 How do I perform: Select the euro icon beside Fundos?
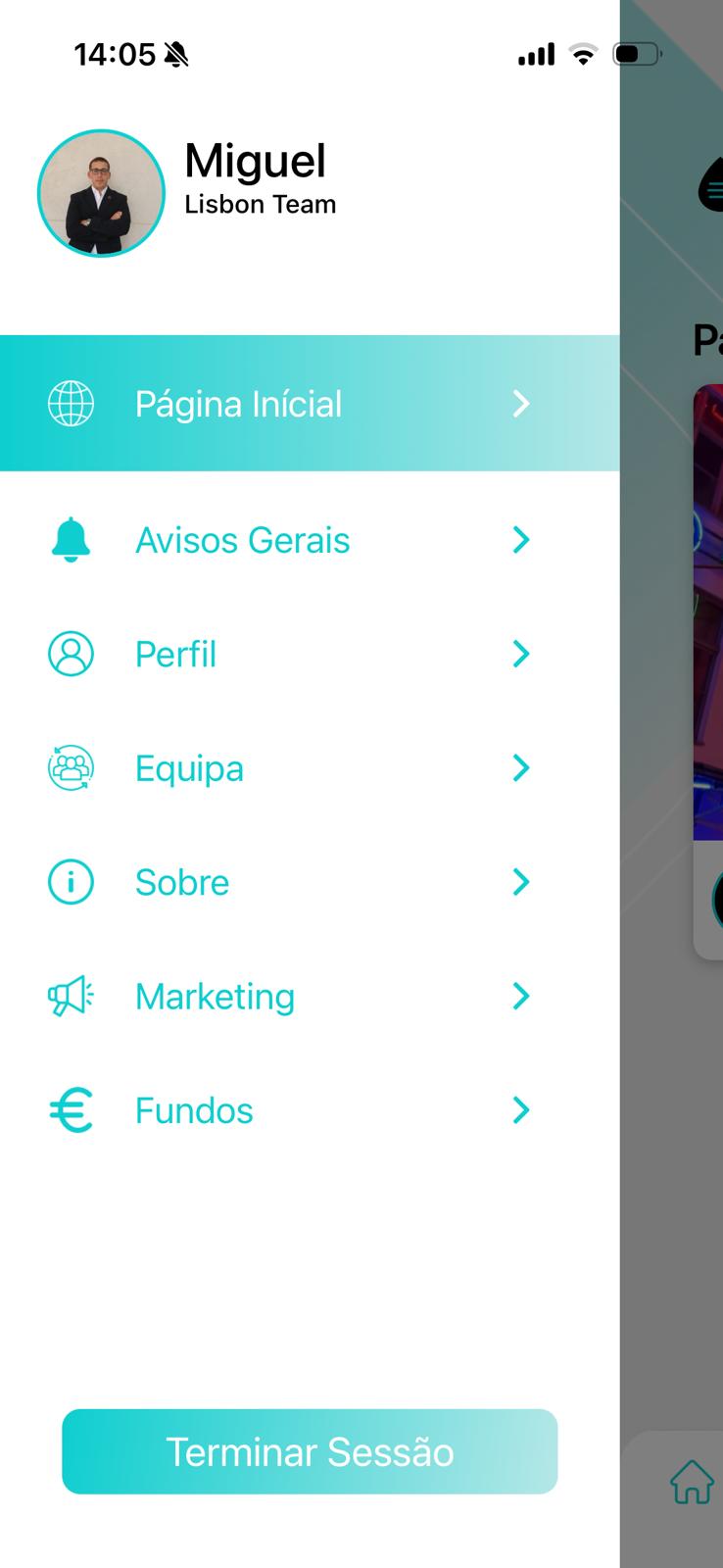(70, 1109)
